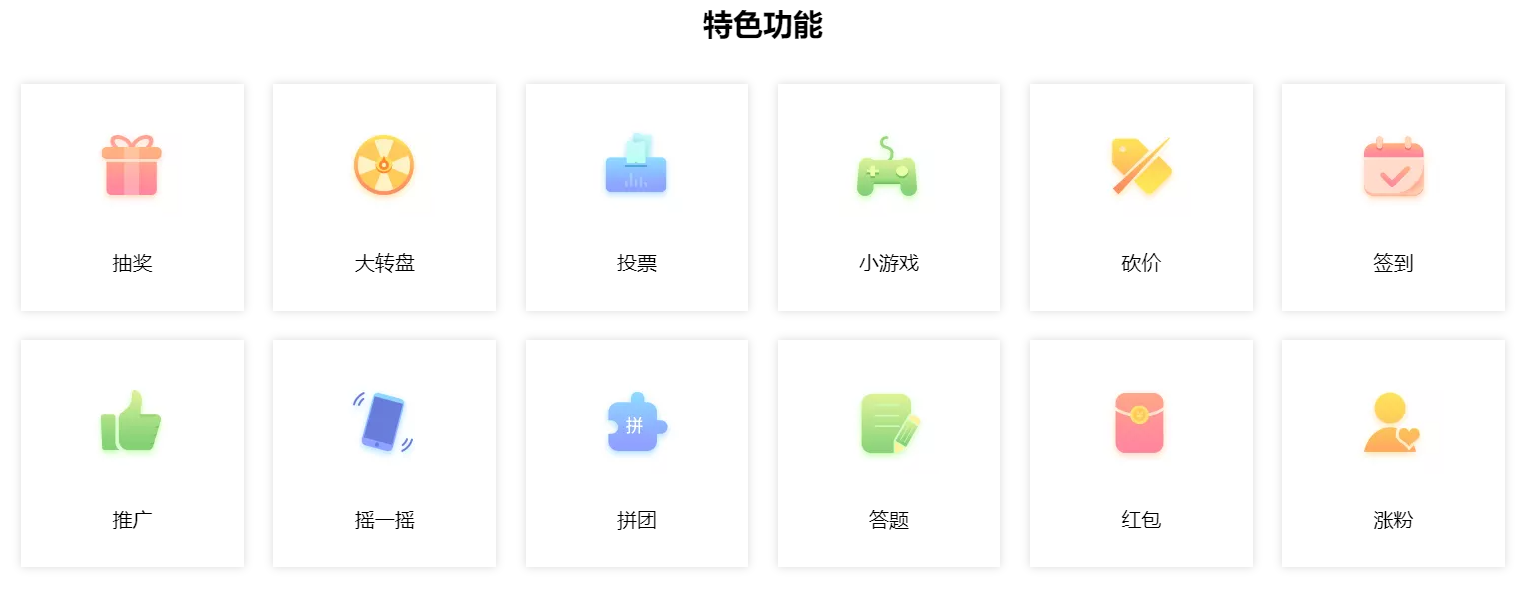Select the 答题 quiz card
The height and width of the screenshot is (598, 1530).
click(x=888, y=453)
